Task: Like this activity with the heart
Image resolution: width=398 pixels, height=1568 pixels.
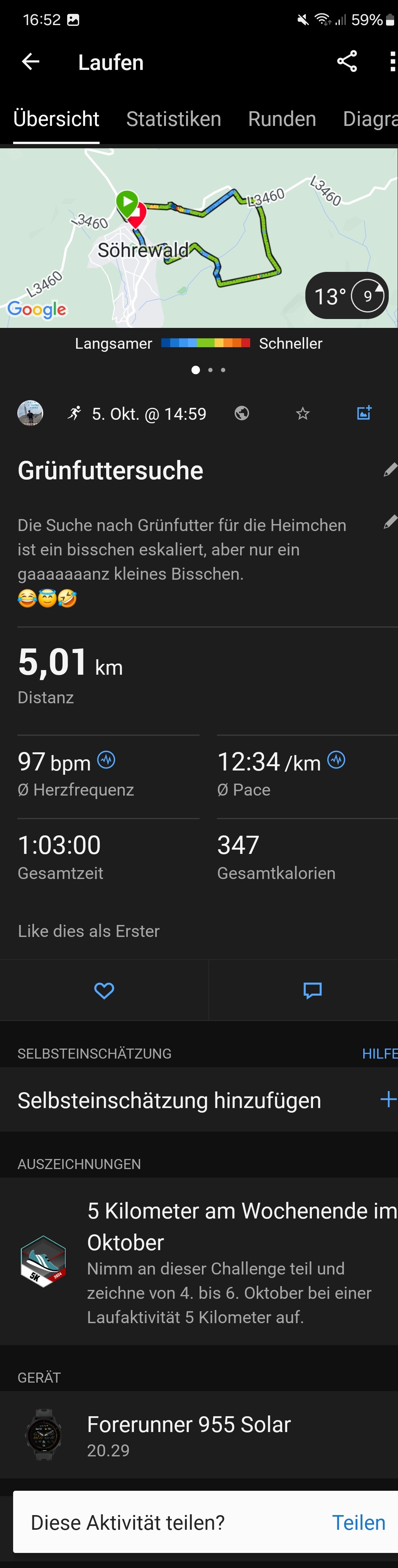Action: (104, 990)
